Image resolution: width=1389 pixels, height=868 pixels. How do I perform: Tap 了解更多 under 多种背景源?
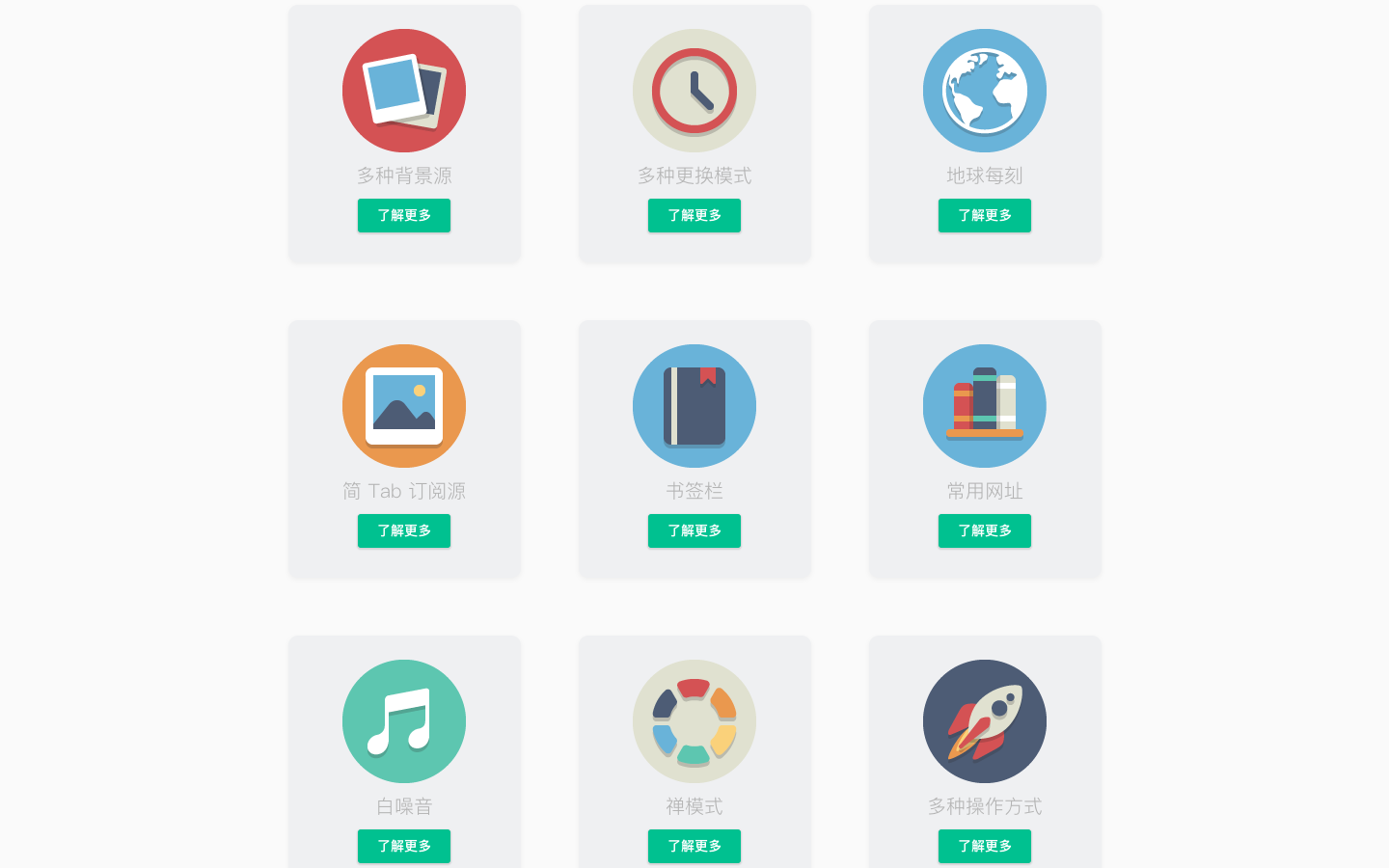coord(404,215)
